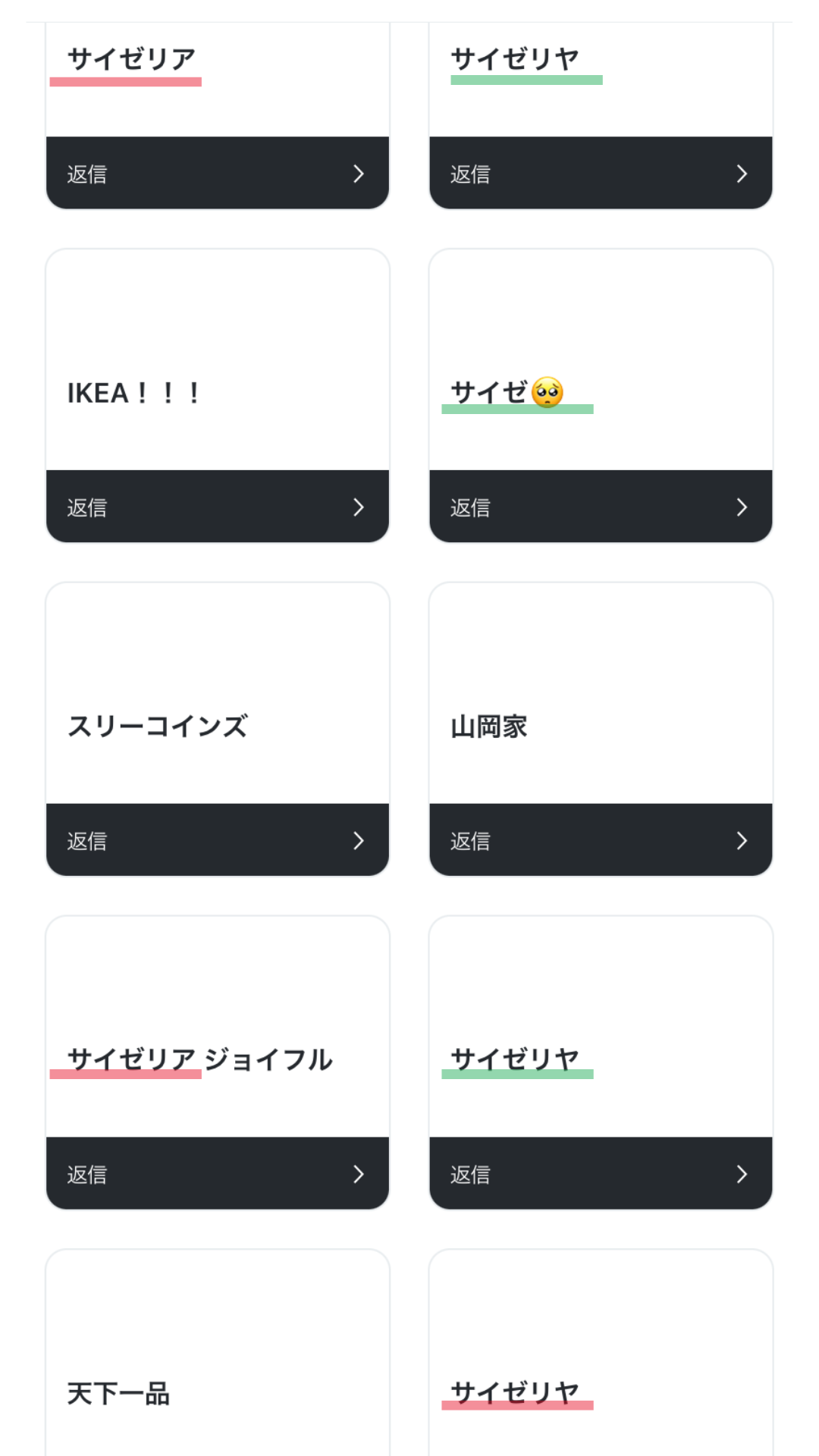Click the chevron on the サイゼリア ジョイフル card
Image resolution: width=819 pixels, height=1456 pixels.
(359, 1175)
